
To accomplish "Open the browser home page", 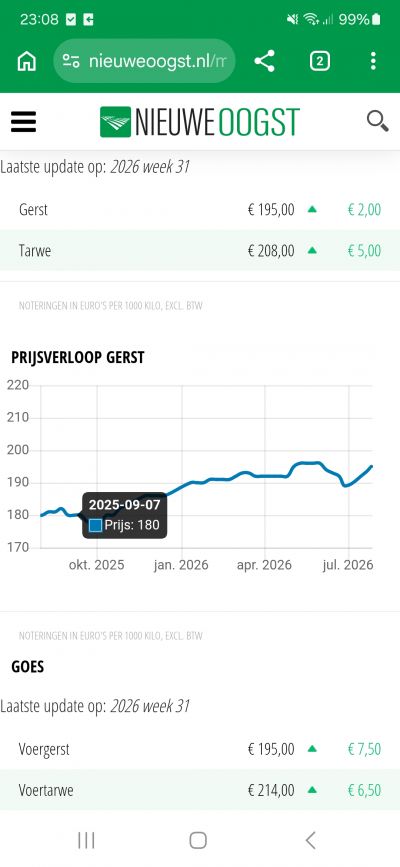I will 26,61.
